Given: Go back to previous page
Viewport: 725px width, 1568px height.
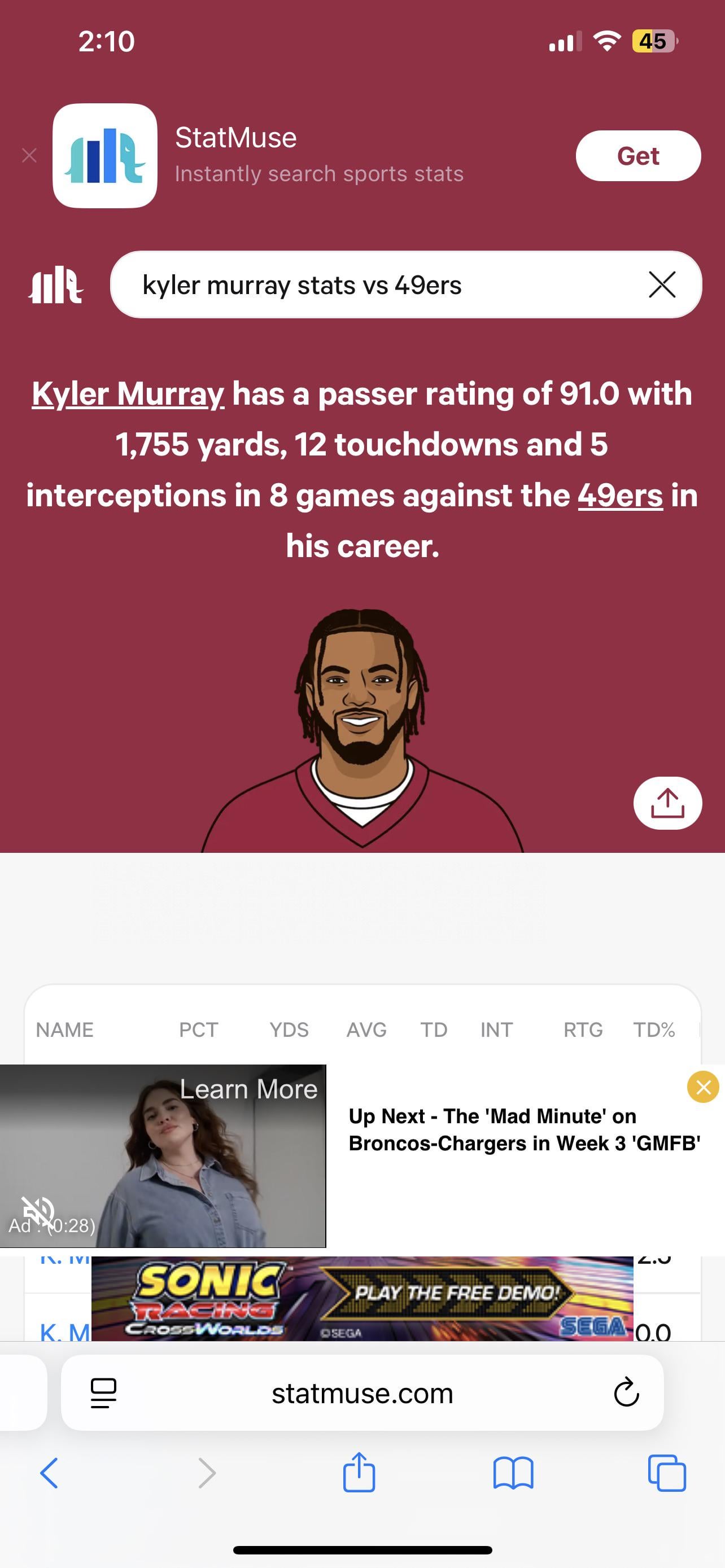Looking at the screenshot, I should pos(49,1474).
